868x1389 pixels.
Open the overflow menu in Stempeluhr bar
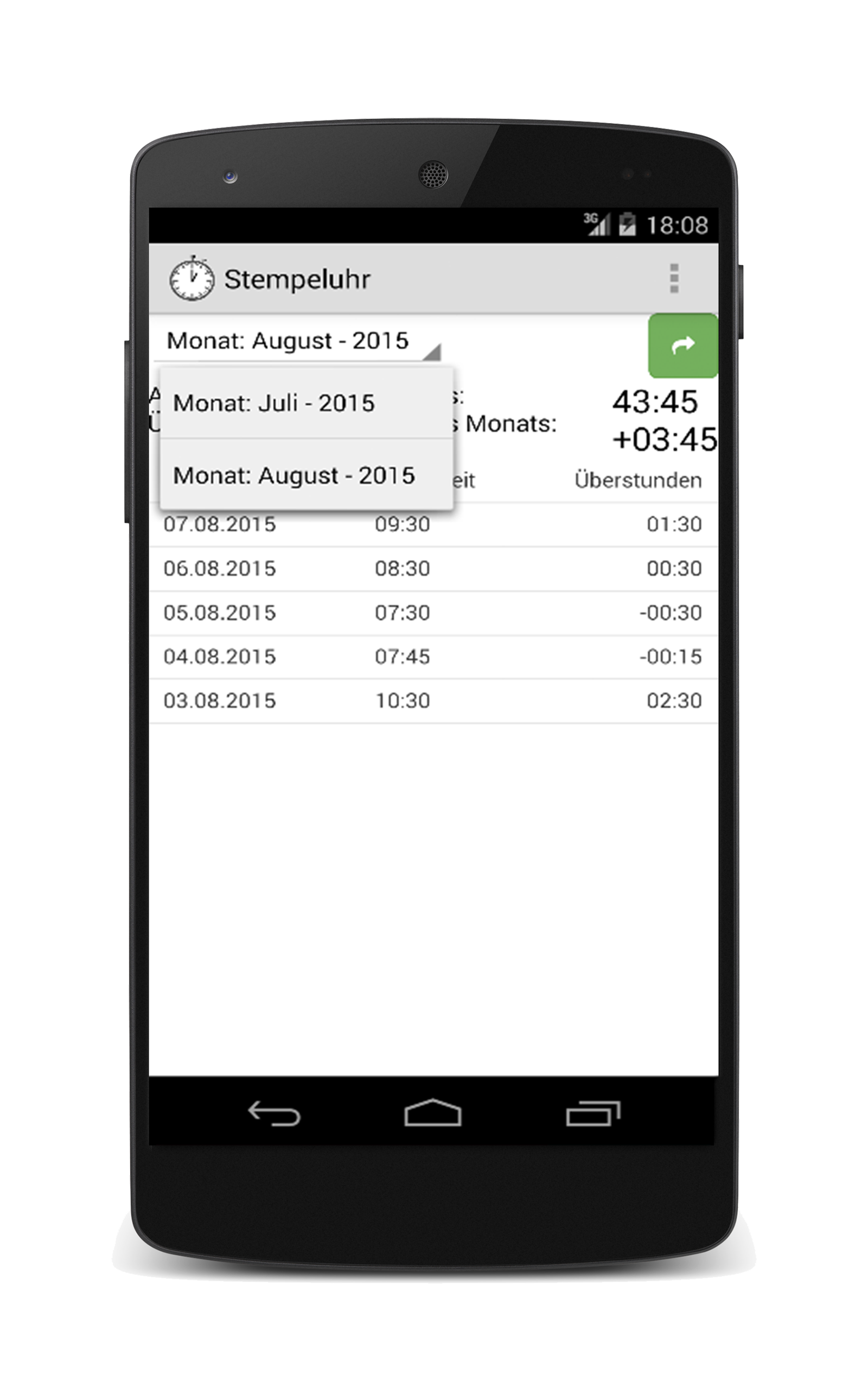pos(674,278)
